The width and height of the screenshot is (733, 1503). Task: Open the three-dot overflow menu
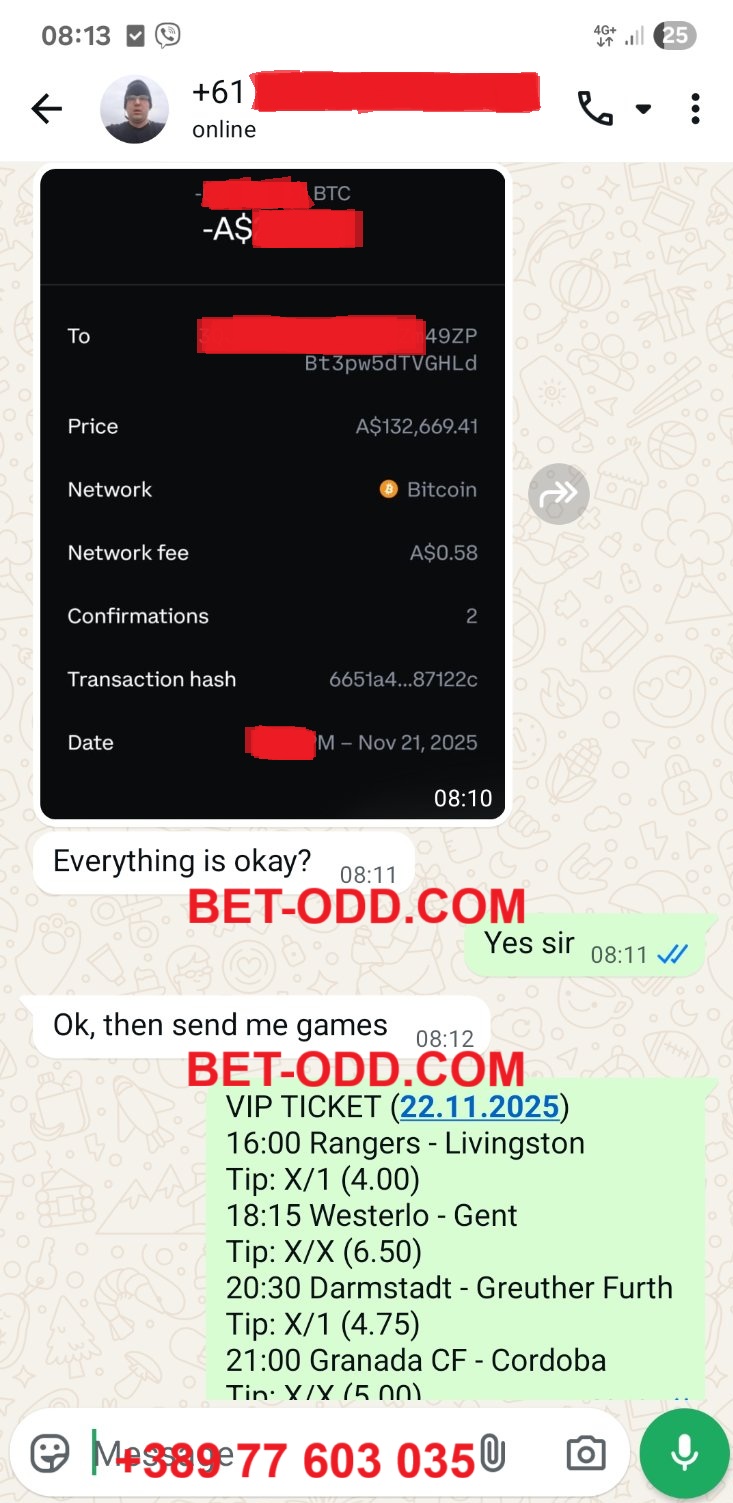(x=695, y=109)
